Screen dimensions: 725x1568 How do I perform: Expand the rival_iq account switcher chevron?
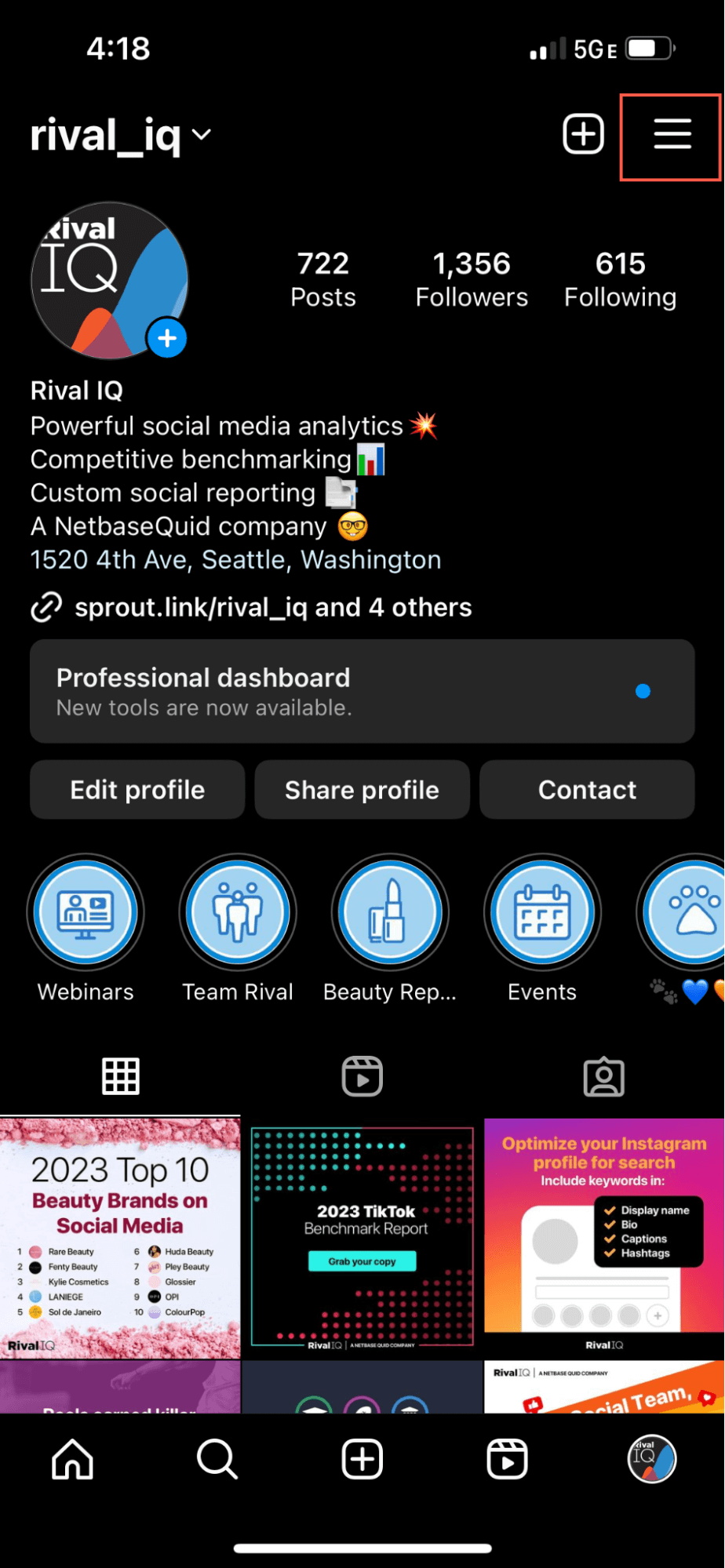click(x=202, y=135)
